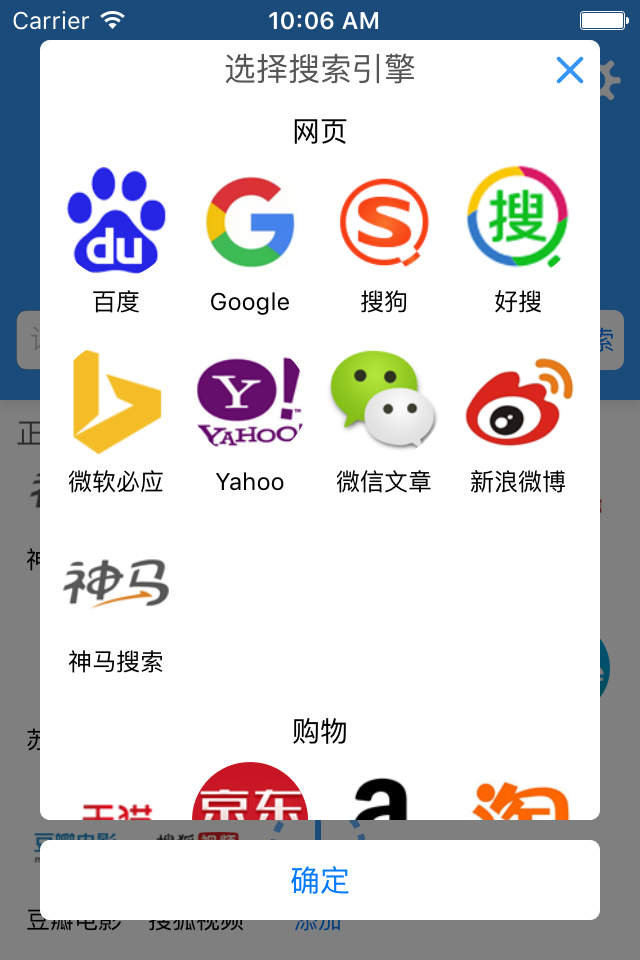Confirm selection with 确定 button
Viewport: 640px width, 960px height.
320,880
